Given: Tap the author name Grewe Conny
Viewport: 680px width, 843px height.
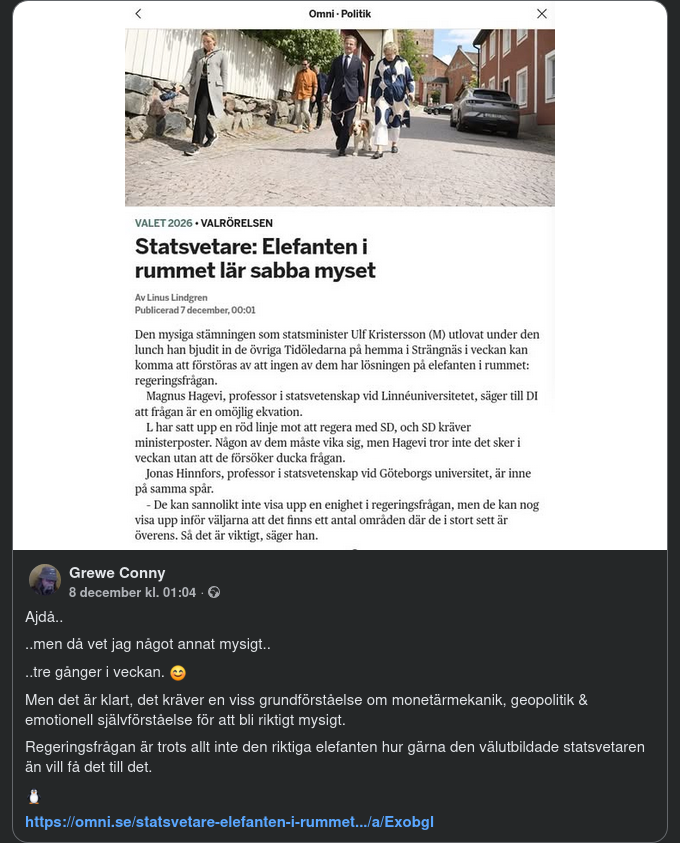Looking at the screenshot, I should [117, 573].
